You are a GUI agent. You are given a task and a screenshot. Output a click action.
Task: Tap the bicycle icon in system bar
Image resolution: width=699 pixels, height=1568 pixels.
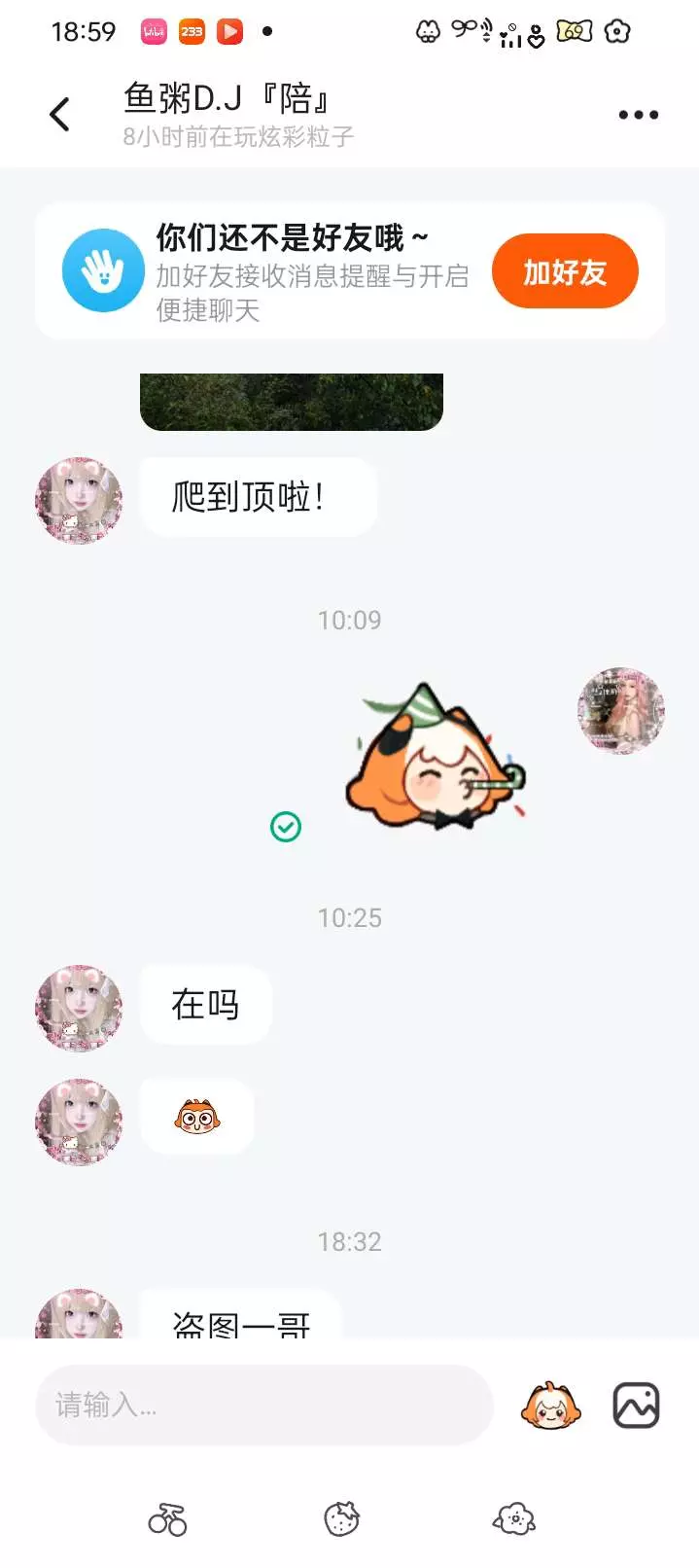[x=167, y=1518]
